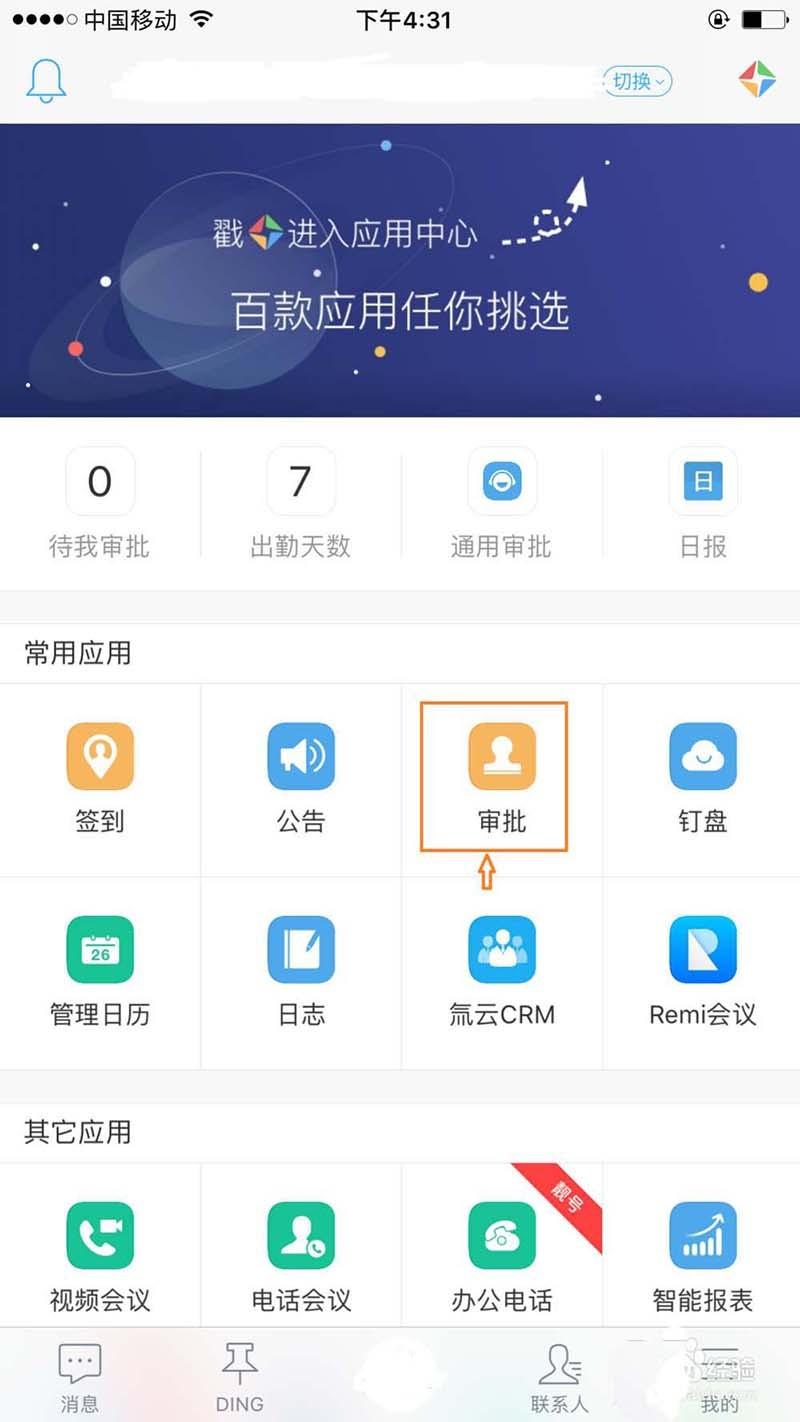The image size is (800, 1422).
Task: Open the 消息 messages tab
Action: [x=79, y=1378]
